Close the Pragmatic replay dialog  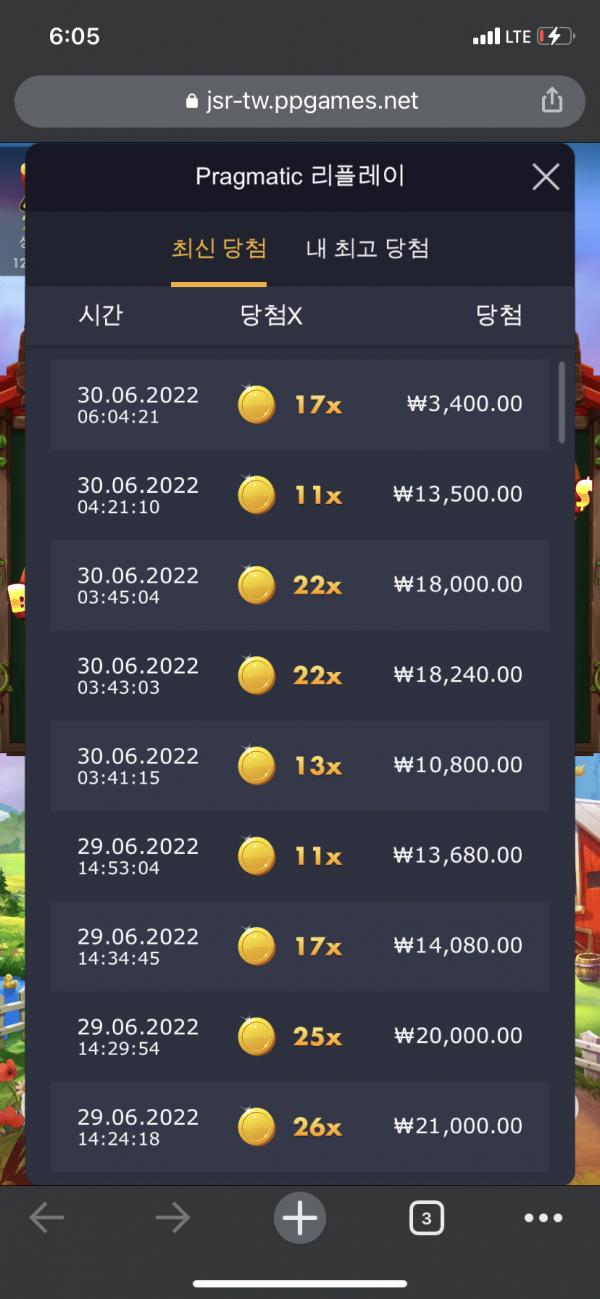(545, 177)
